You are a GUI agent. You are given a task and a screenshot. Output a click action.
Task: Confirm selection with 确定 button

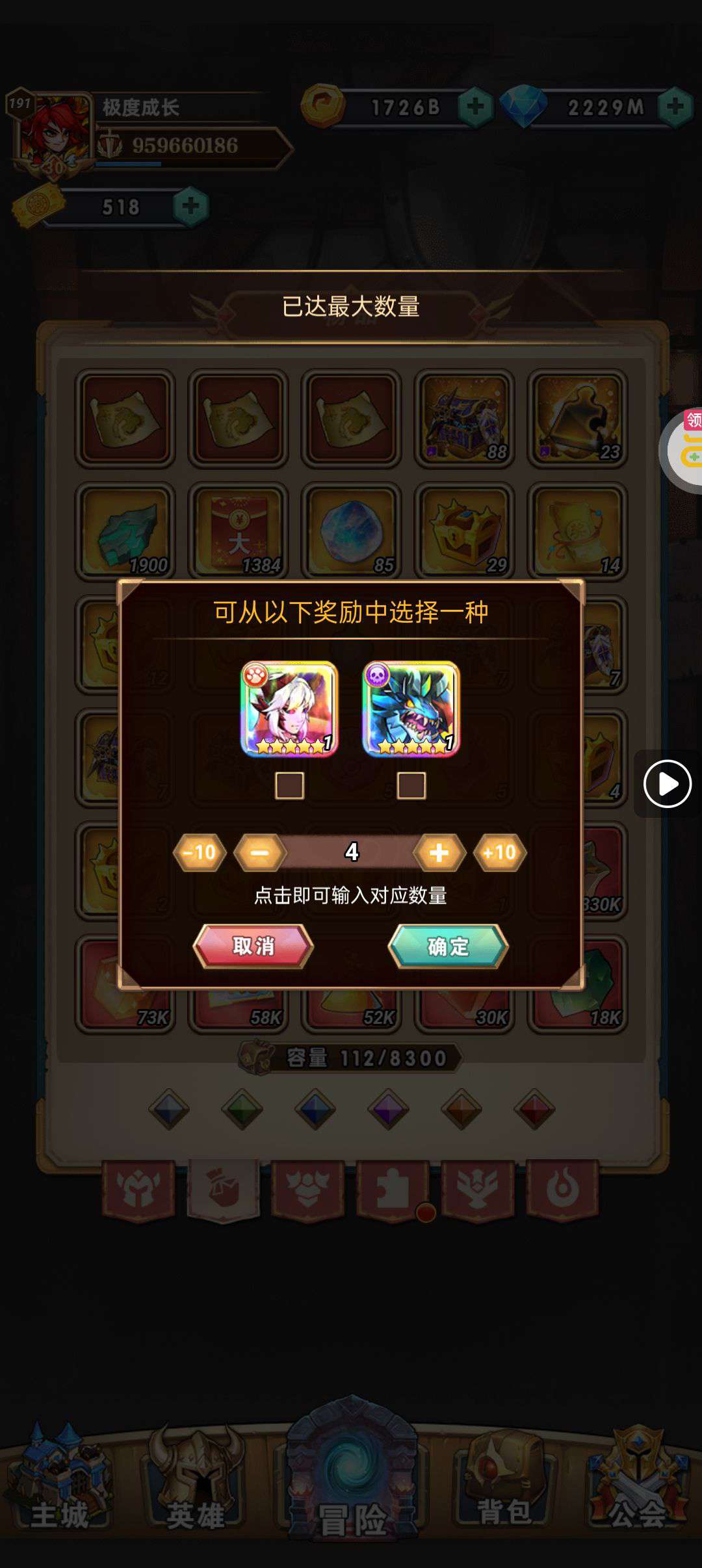pyautogui.click(x=448, y=946)
